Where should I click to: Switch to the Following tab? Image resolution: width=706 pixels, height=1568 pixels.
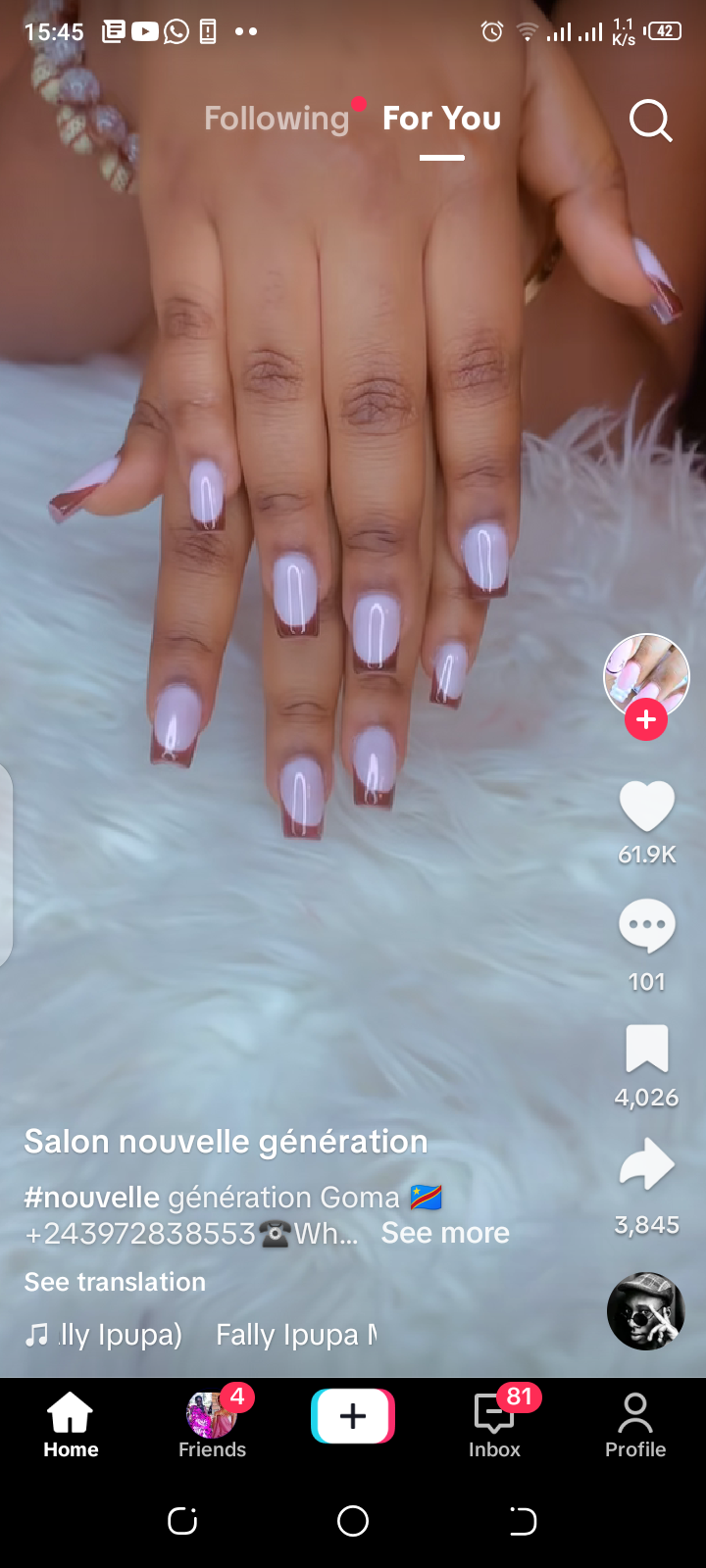[x=277, y=119]
